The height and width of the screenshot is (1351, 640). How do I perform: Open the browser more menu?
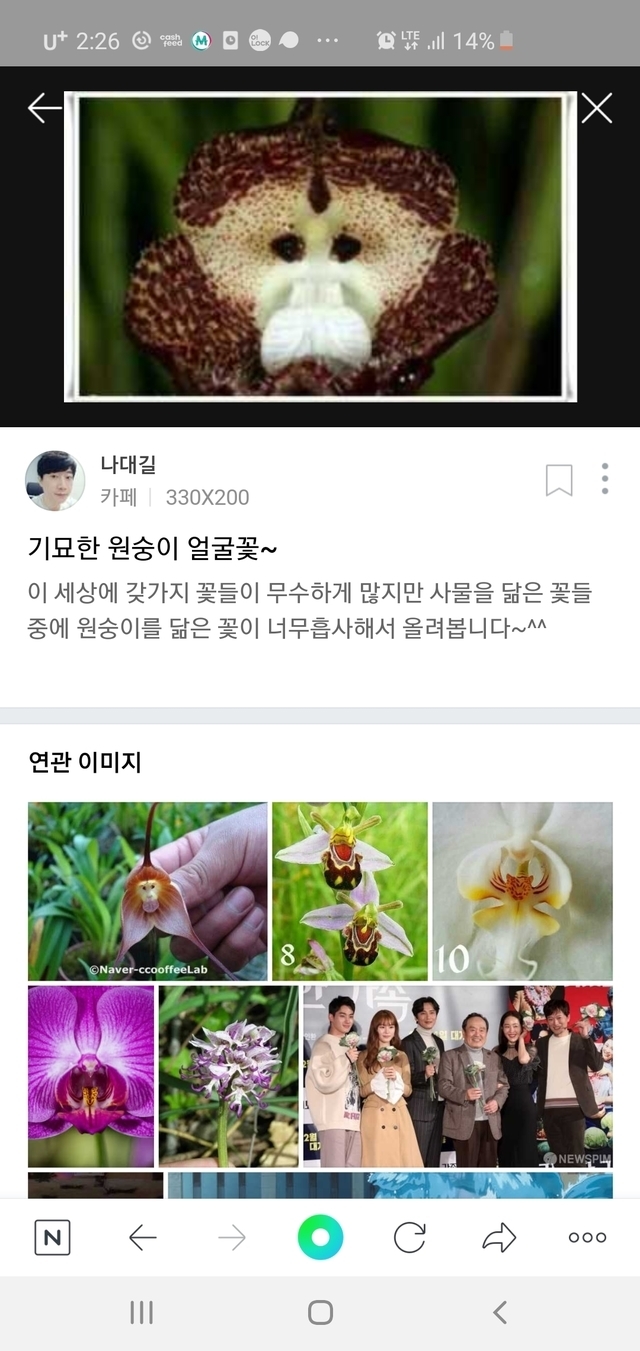[587, 1238]
